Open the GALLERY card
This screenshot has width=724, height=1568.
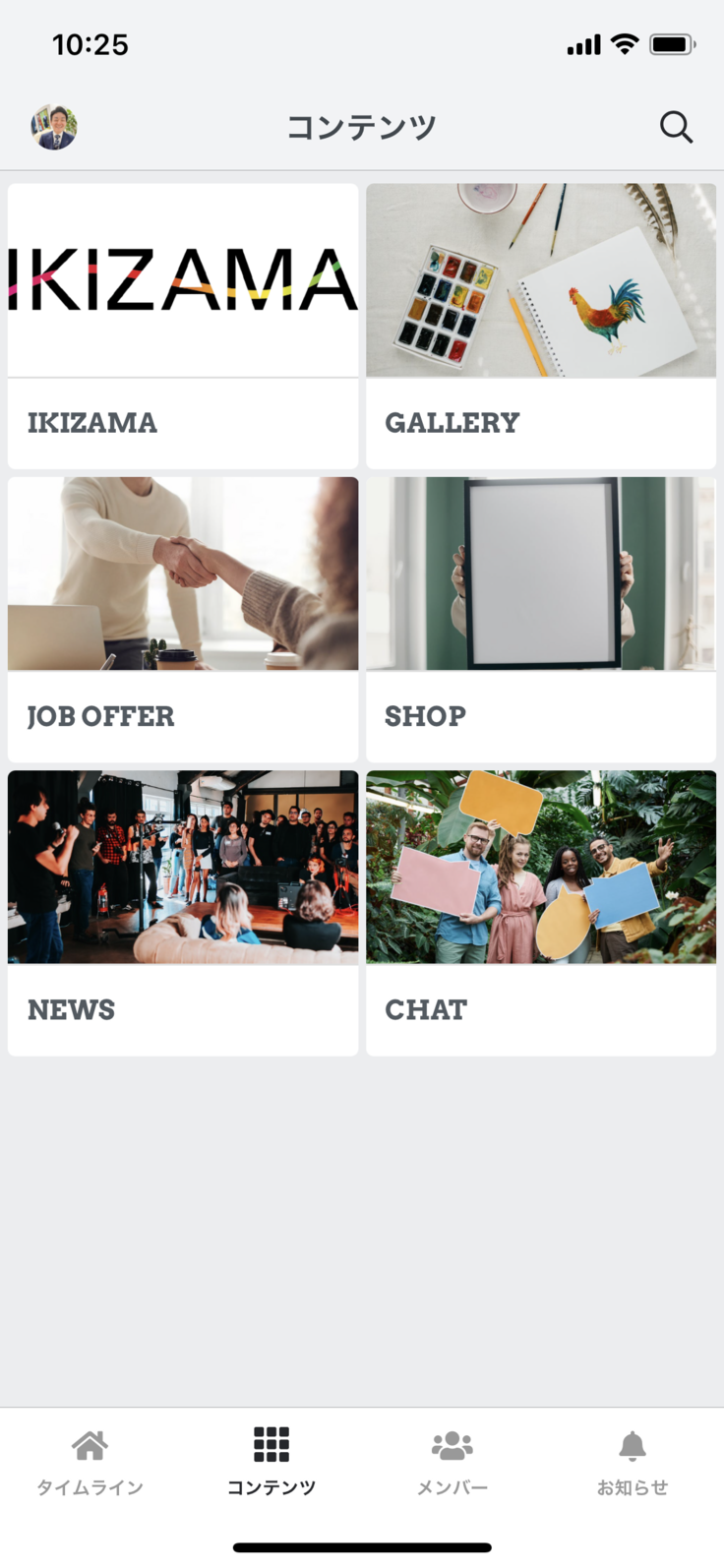click(x=541, y=326)
